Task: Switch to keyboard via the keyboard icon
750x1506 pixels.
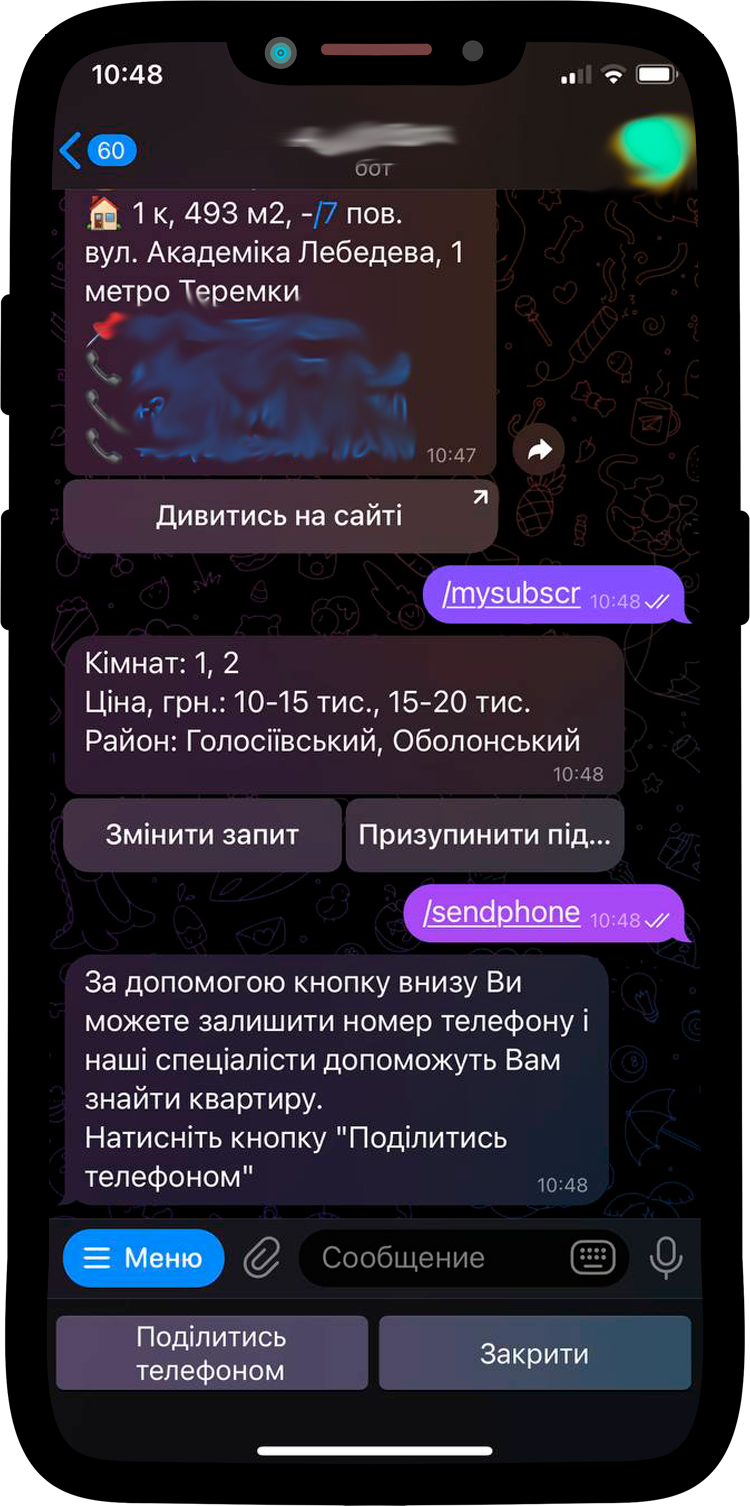Action: point(593,1258)
